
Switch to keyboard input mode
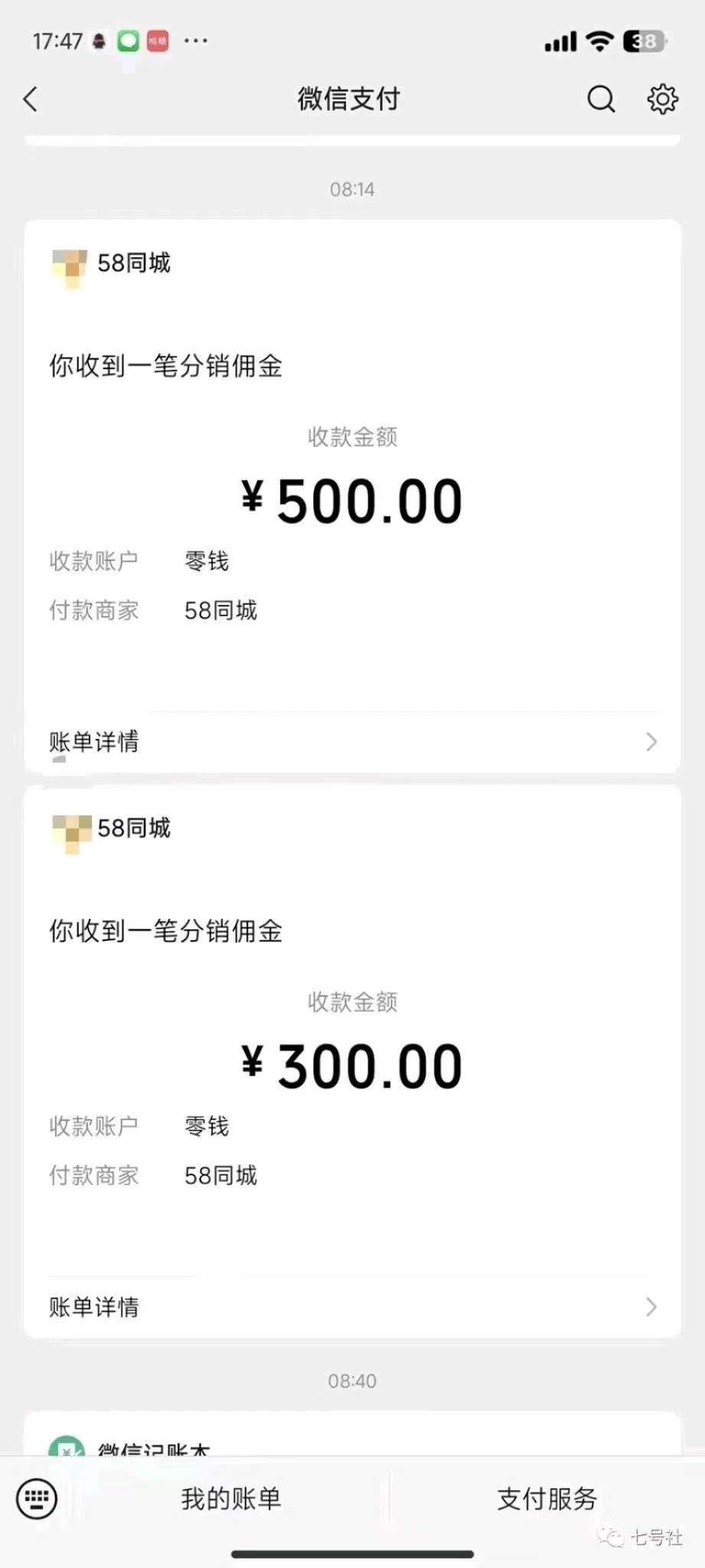tap(37, 1498)
